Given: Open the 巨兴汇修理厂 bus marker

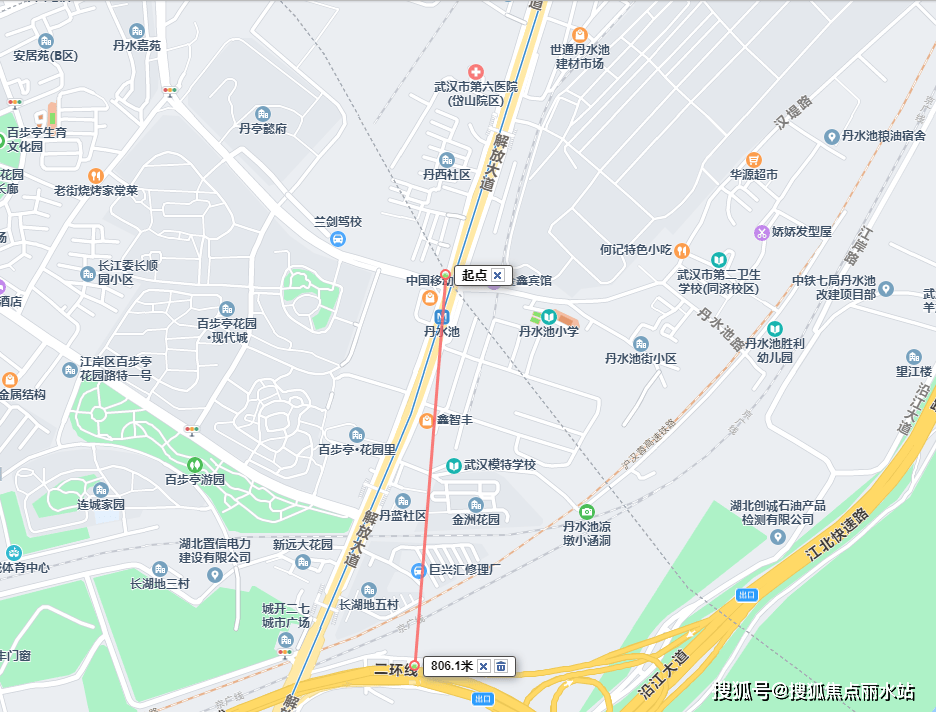Looking at the screenshot, I should pos(418,571).
